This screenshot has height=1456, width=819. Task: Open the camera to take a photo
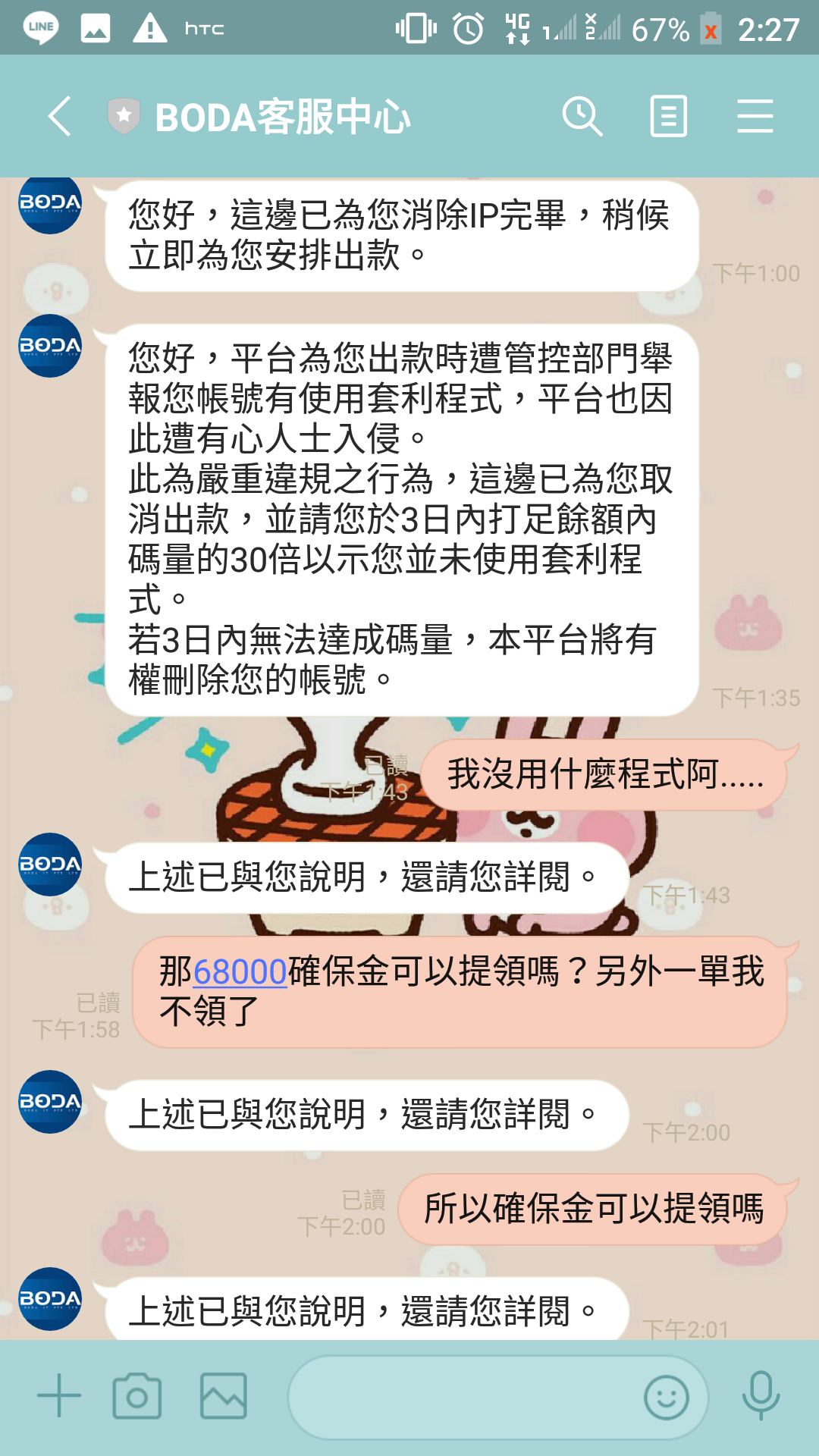(x=137, y=1396)
